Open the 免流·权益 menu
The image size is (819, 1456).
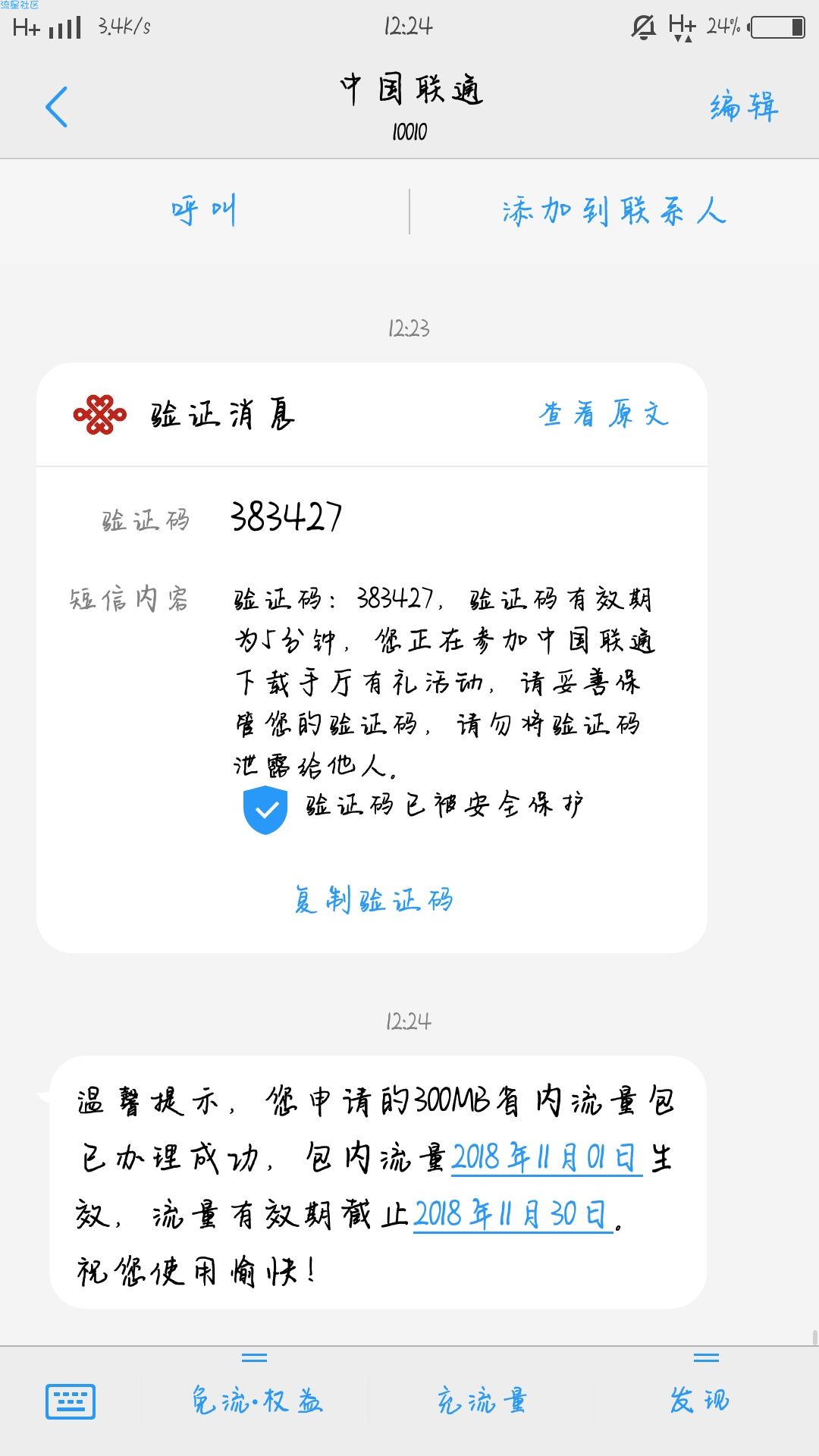coord(256,1400)
